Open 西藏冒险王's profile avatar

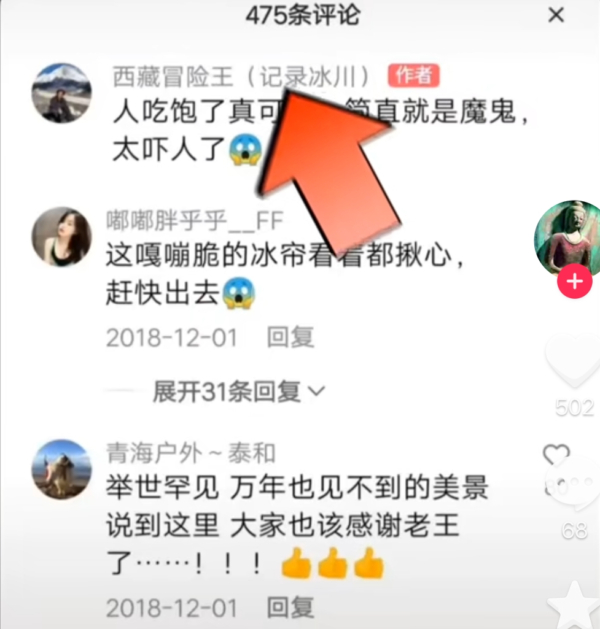[62, 93]
